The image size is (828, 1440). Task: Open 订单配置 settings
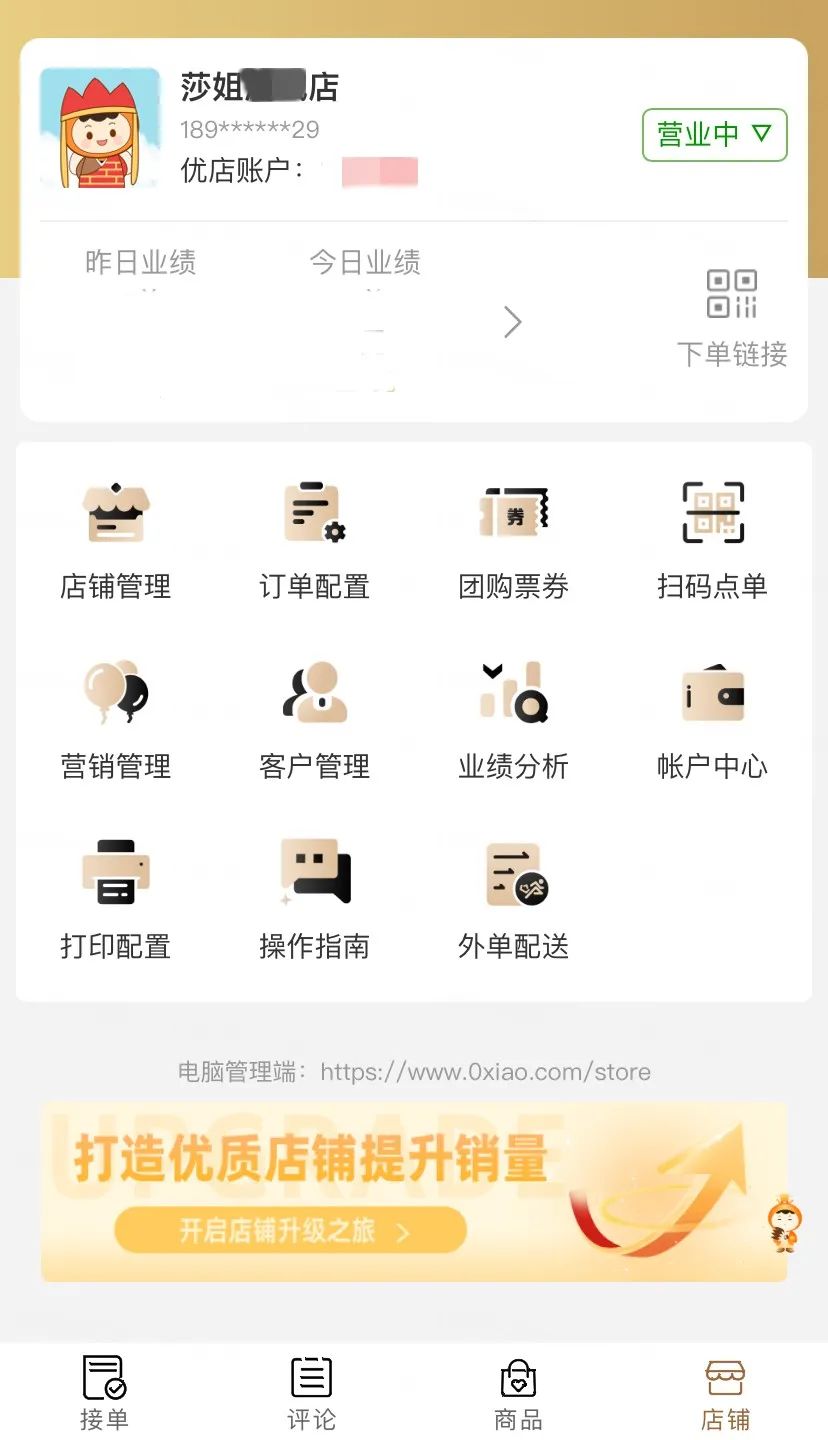point(314,541)
